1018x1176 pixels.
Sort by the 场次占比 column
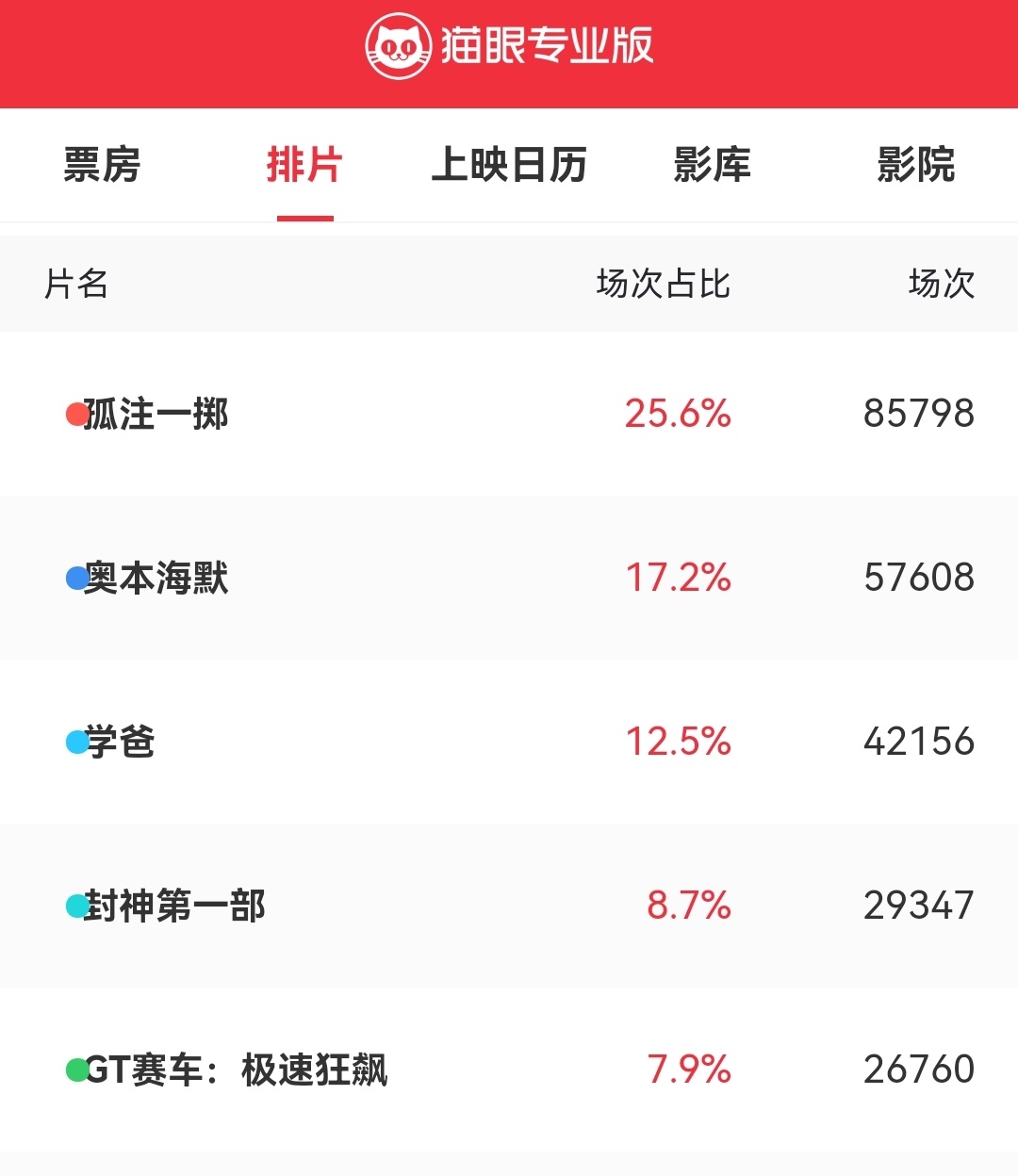(x=663, y=285)
